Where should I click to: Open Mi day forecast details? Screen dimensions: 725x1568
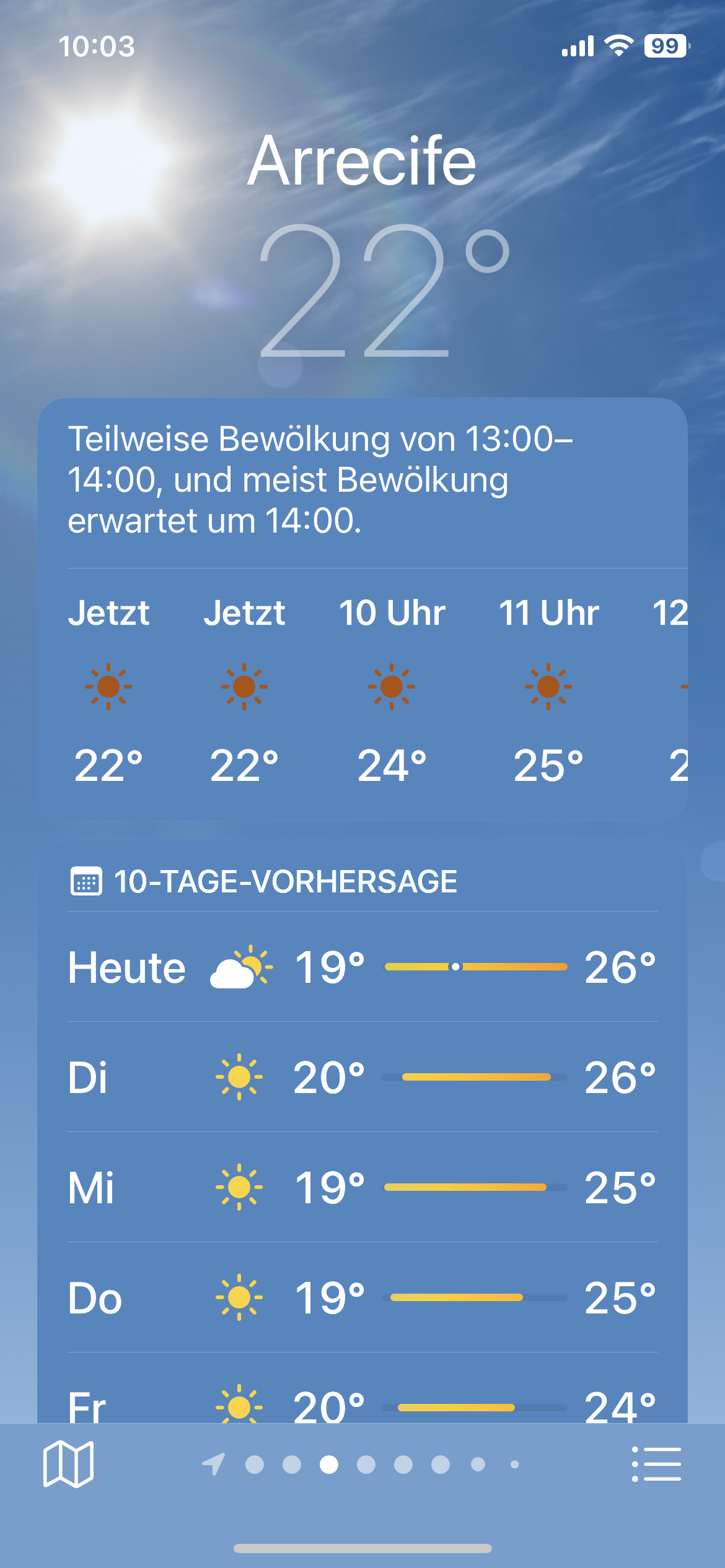[362, 1188]
